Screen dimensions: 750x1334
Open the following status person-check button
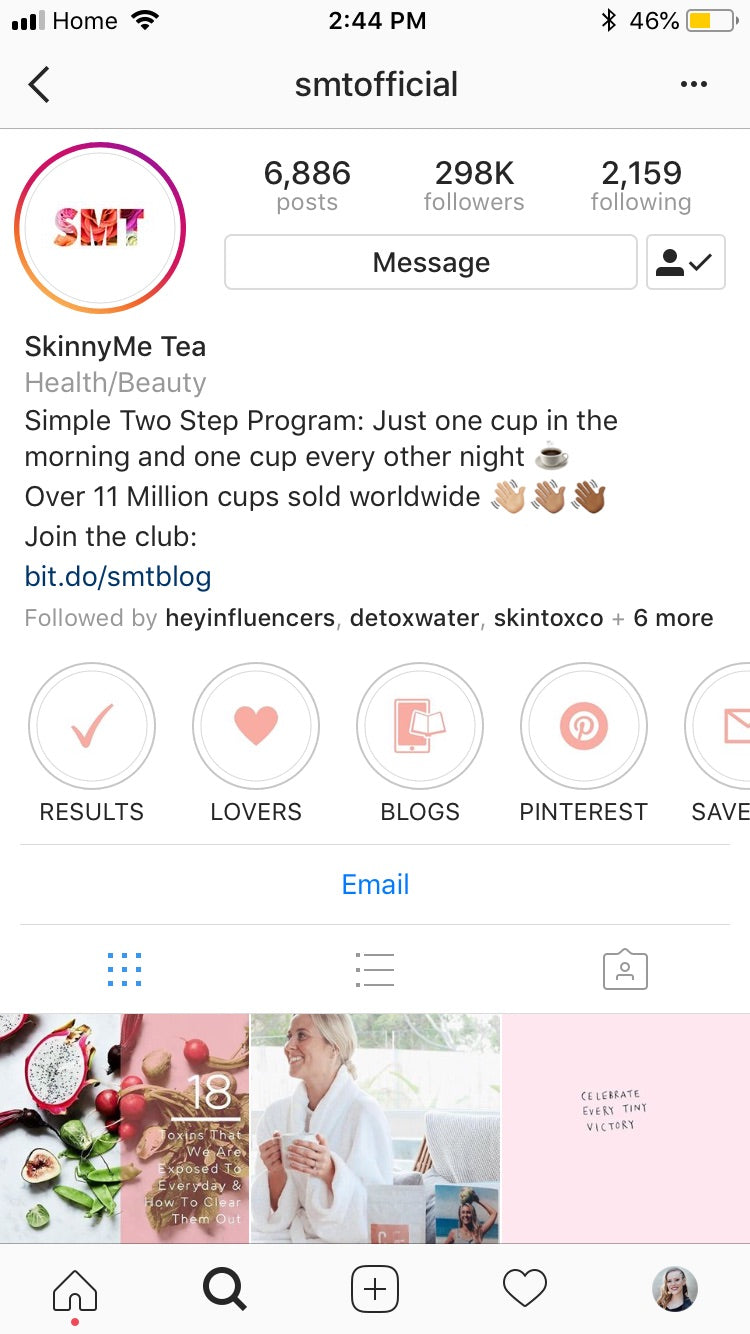[x=685, y=262]
